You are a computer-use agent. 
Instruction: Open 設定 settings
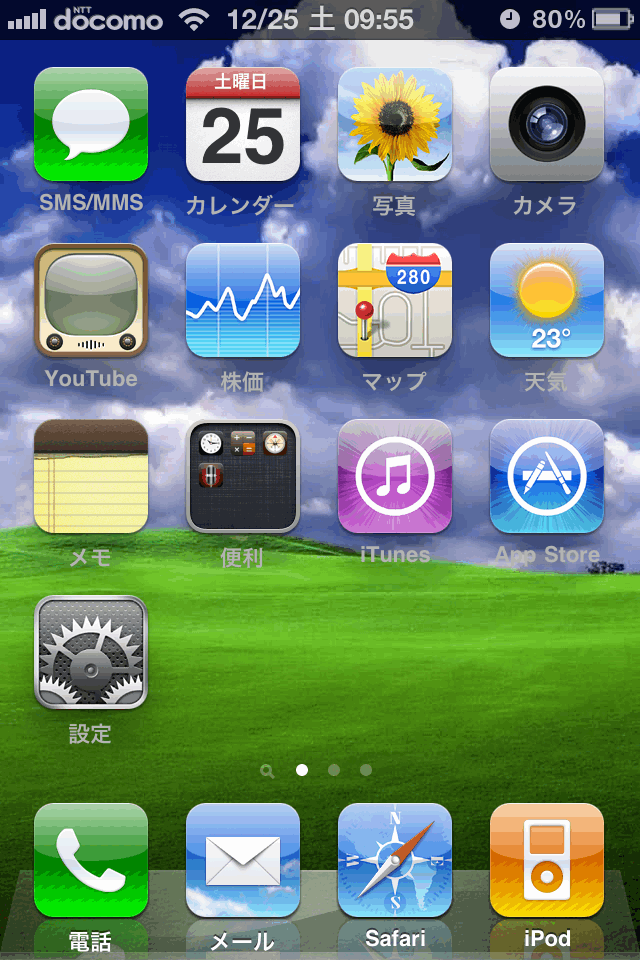pyautogui.click(x=91, y=653)
